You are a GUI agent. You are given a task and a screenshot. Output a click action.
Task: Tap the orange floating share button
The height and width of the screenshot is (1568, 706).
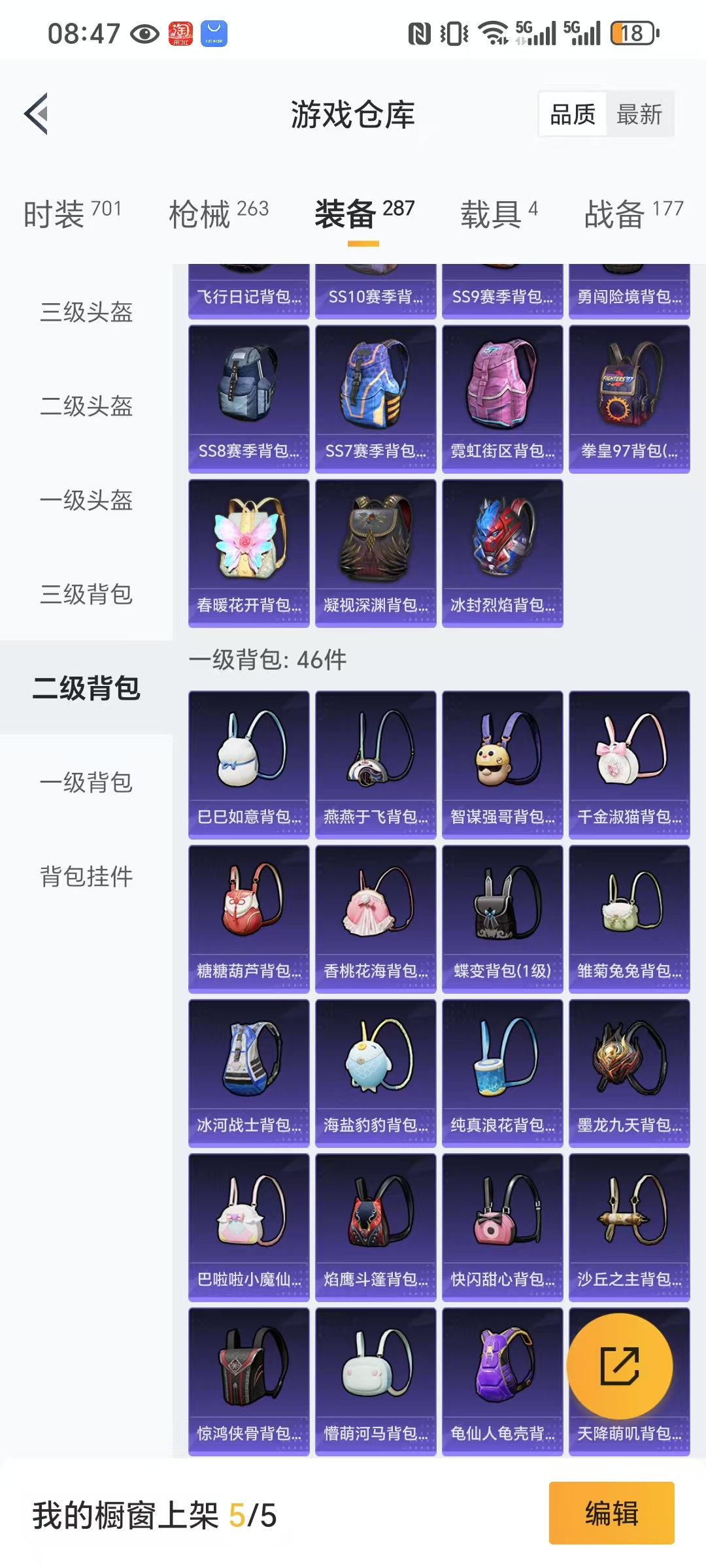click(620, 1366)
